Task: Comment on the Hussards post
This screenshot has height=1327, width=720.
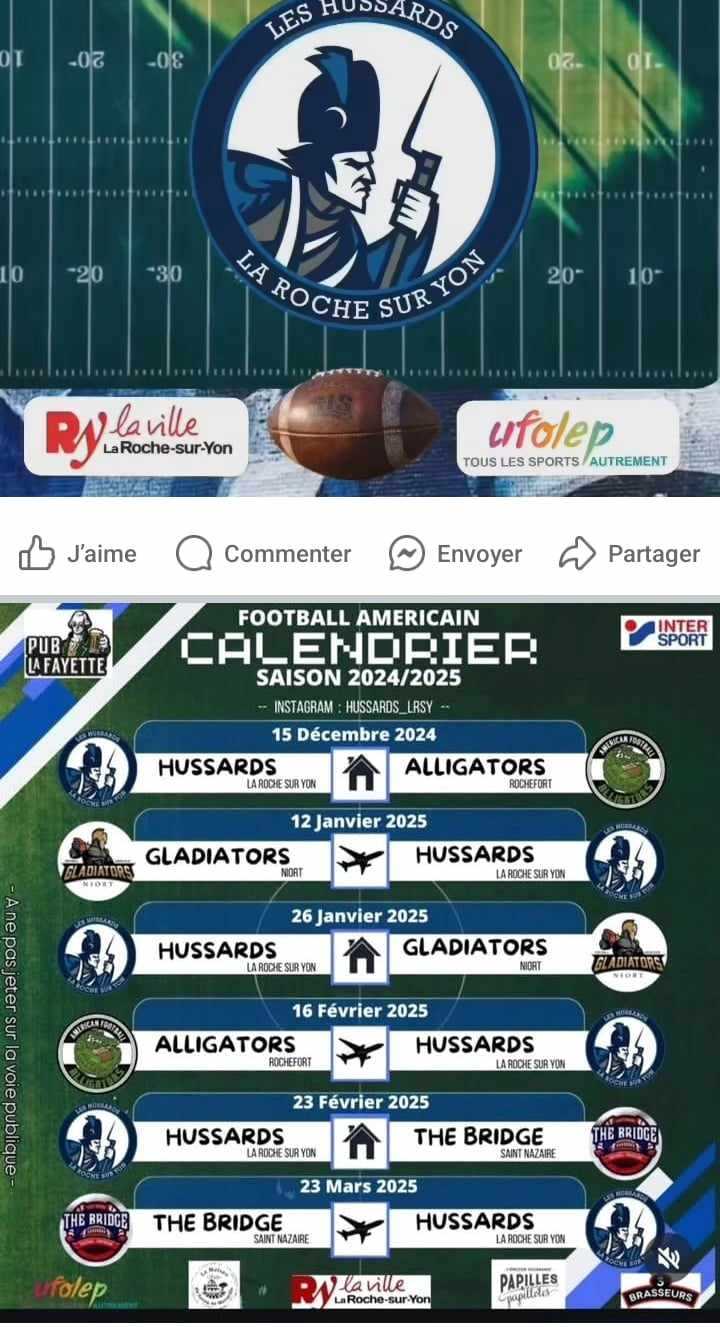Action: (264, 553)
